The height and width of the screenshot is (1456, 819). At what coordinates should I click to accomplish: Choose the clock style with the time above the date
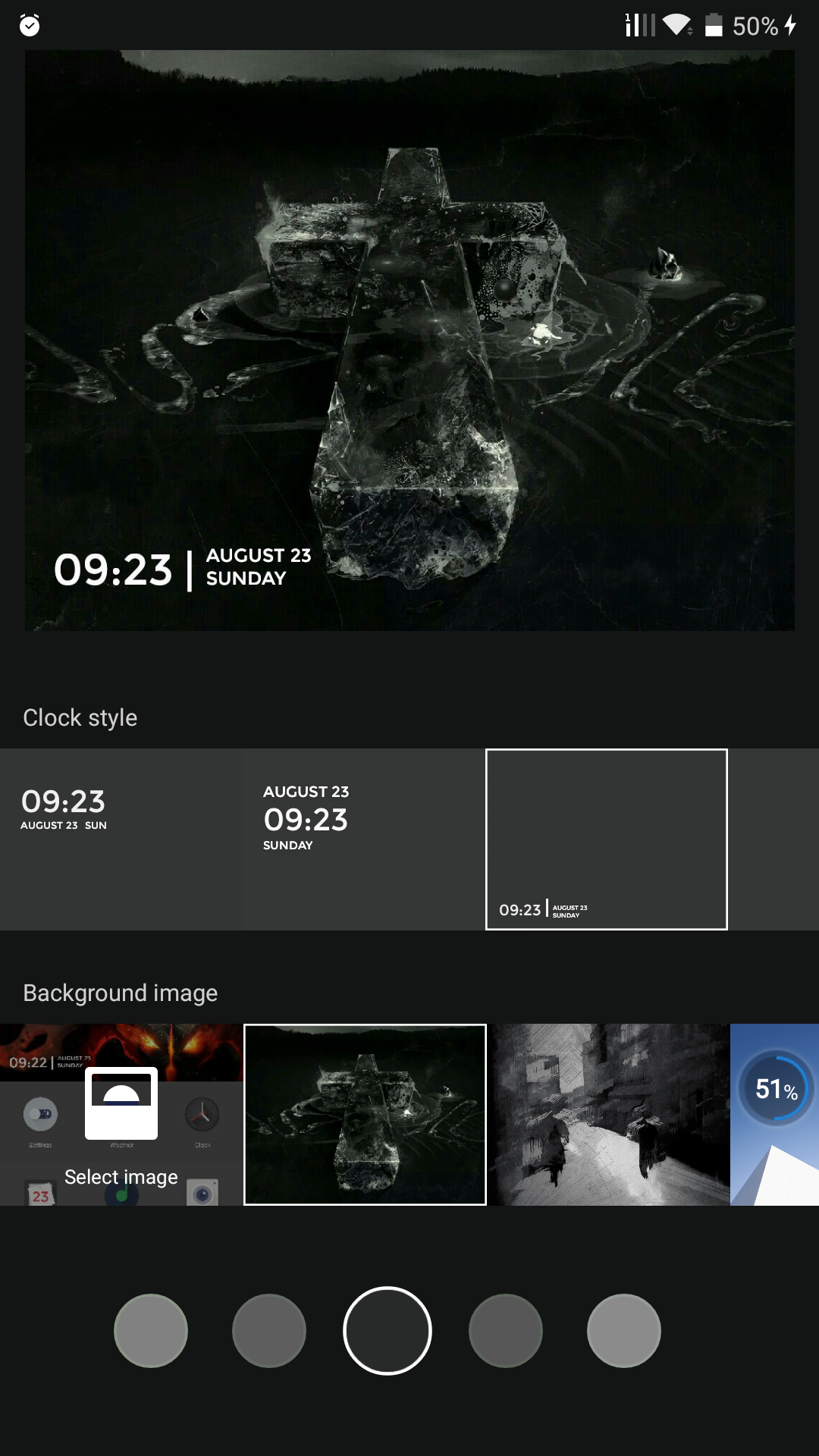[x=121, y=839]
